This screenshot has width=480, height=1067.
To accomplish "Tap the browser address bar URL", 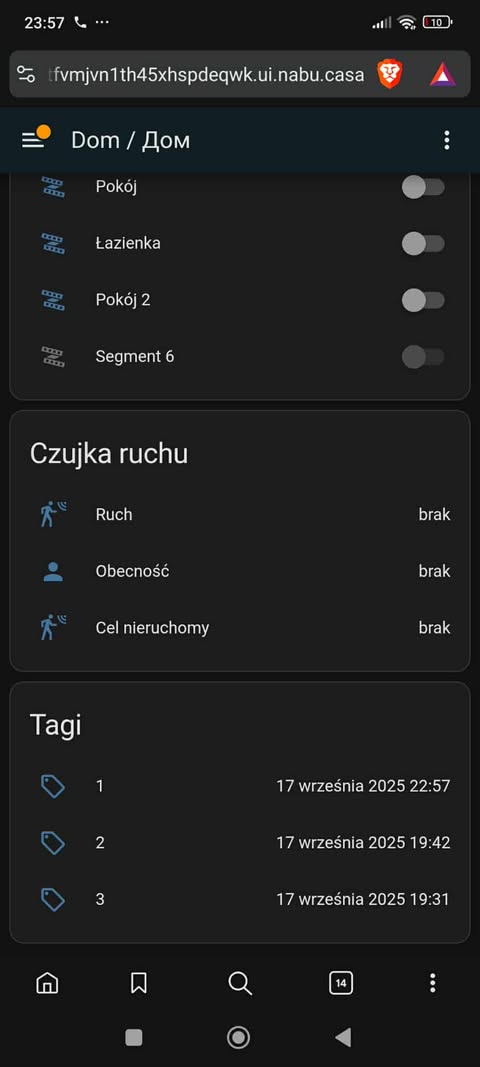I will [207, 74].
